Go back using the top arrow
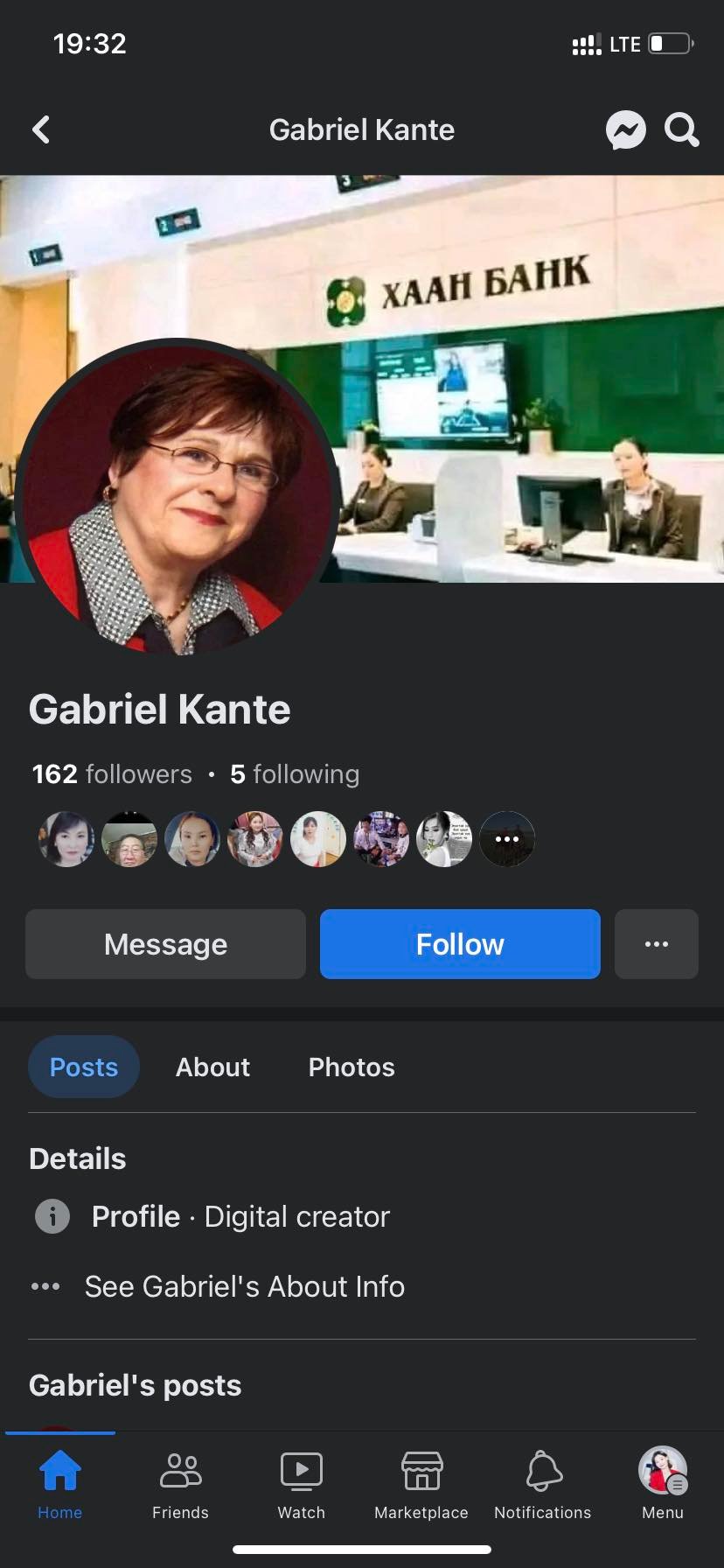The width and height of the screenshot is (724, 1568). (41, 130)
